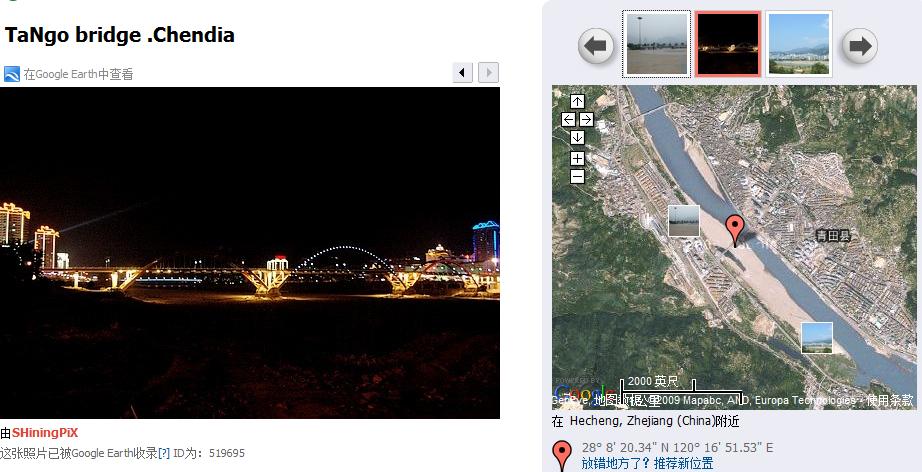Go to the previous photo arrow above image
Screen dimensions: 922x472
tap(462, 72)
